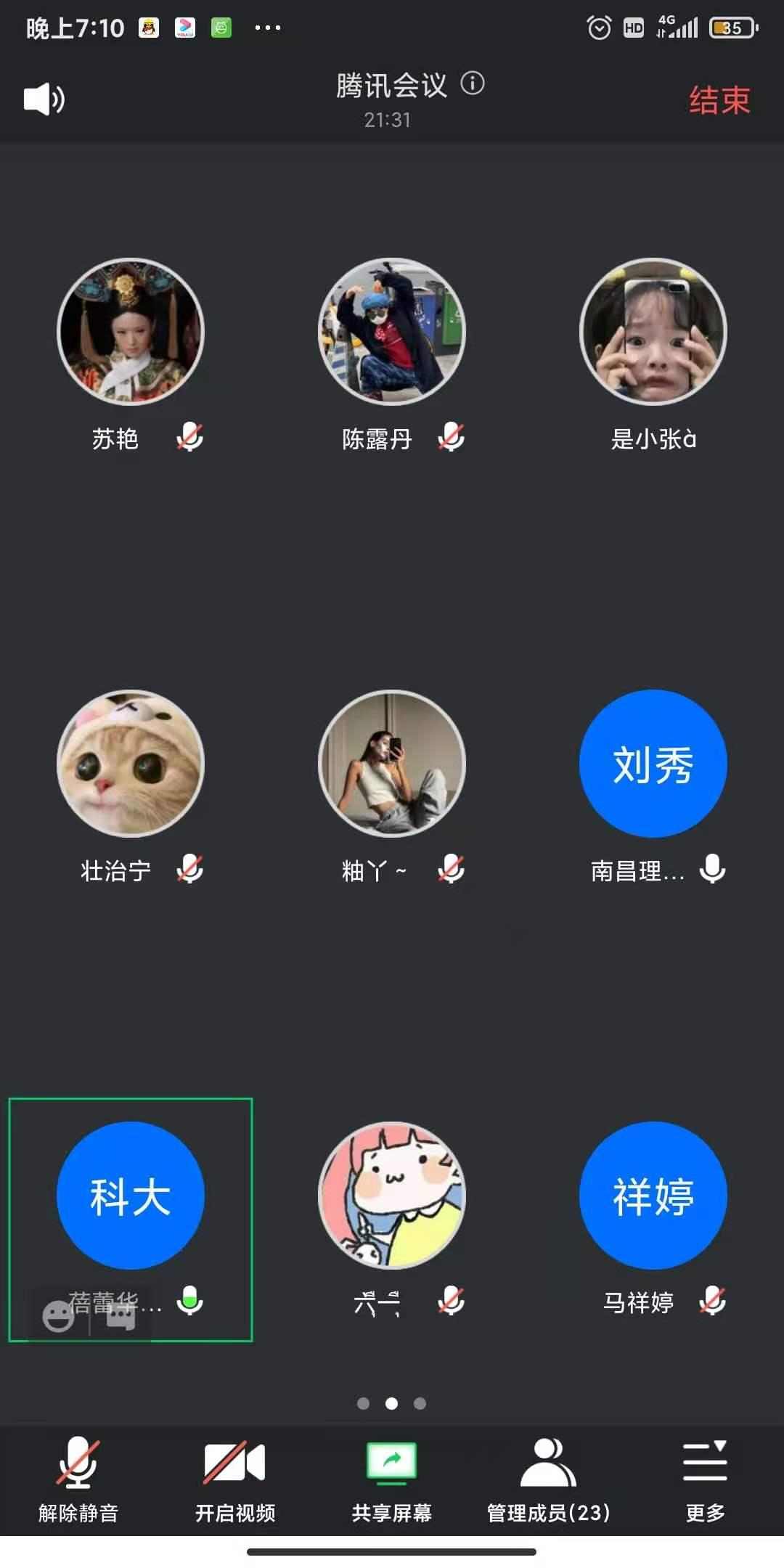Screen dimensions: 784x1568
Task: Select participant 柚丫~'s tile
Action: tap(392, 764)
